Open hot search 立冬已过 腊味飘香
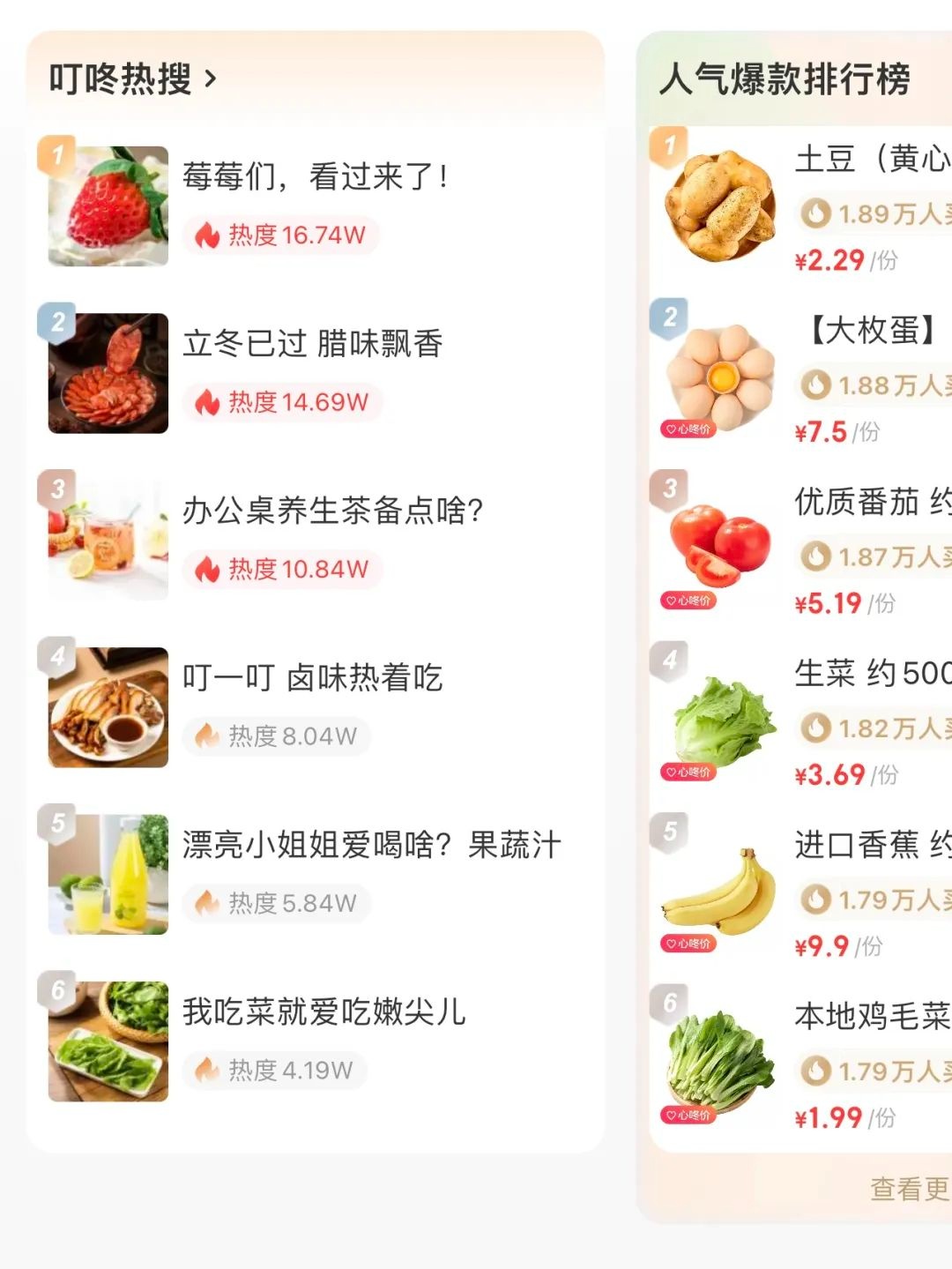Image resolution: width=952 pixels, height=1269 pixels. (312, 344)
